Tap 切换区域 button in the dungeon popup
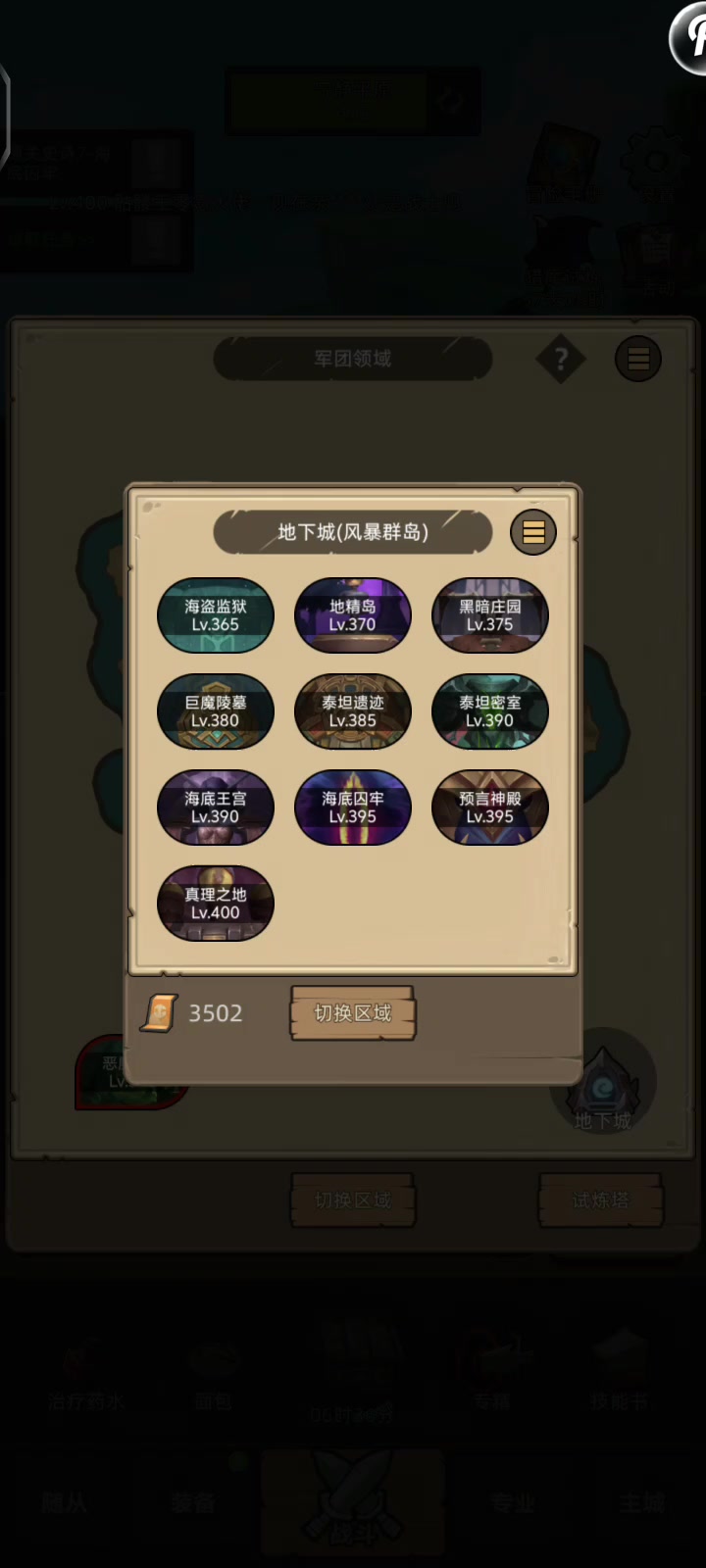706x1568 pixels. click(x=353, y=1013)
